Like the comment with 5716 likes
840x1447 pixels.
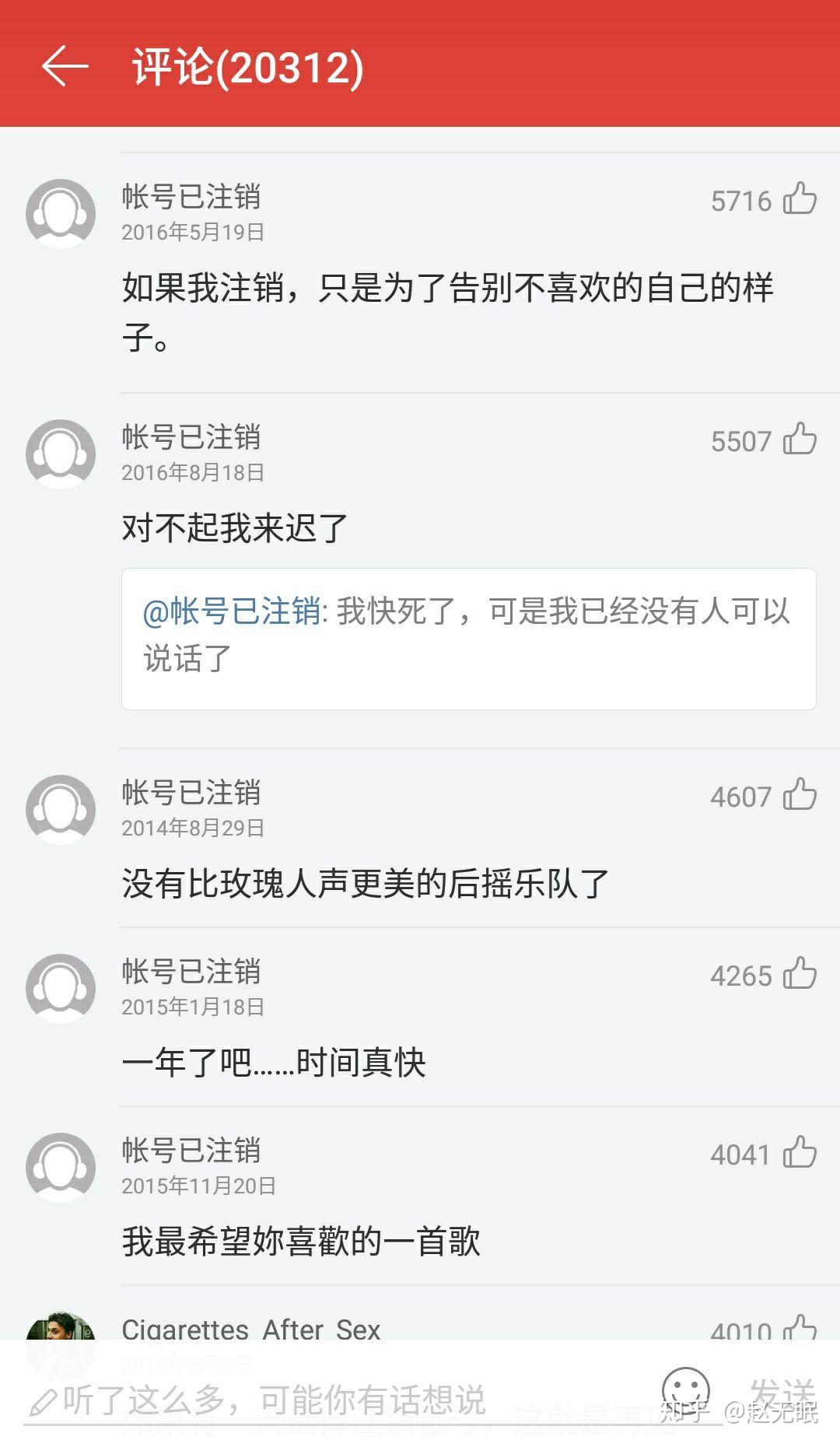pos(799,199)
